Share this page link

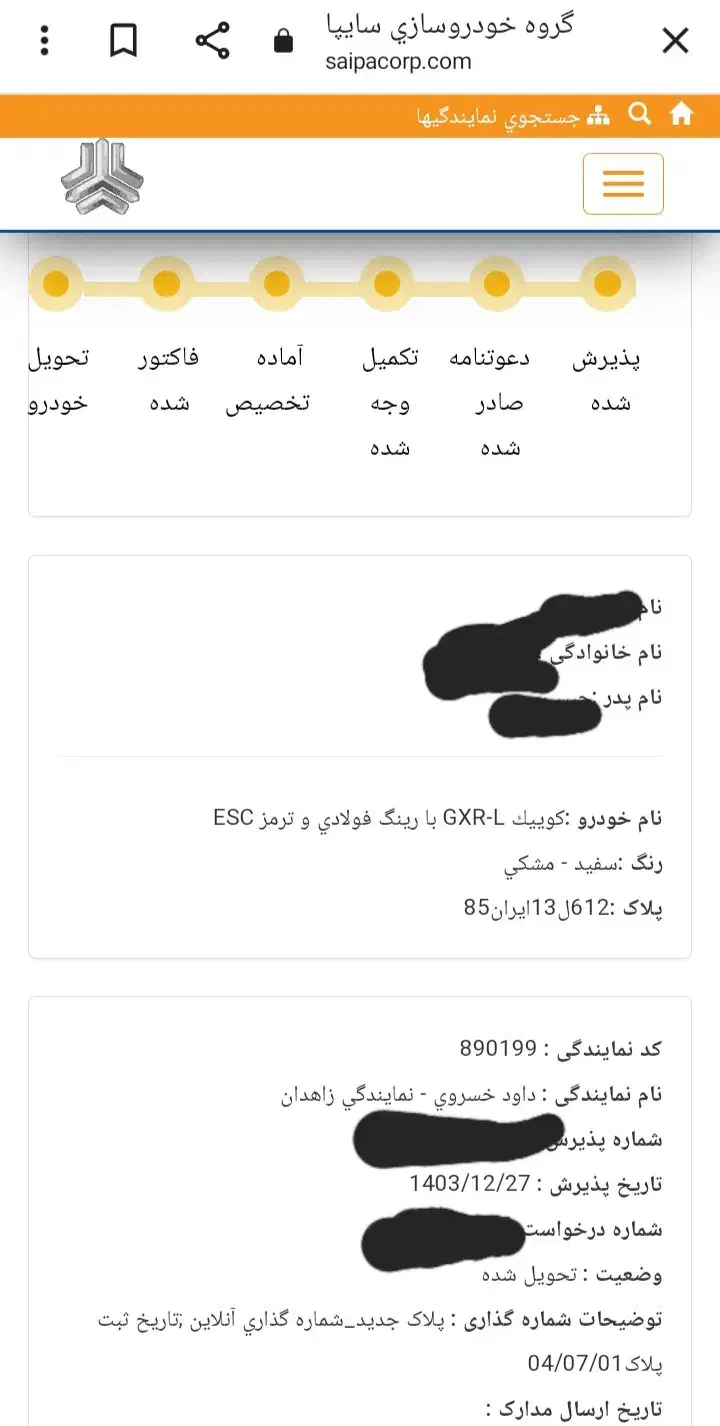click(x=212, y=42)
